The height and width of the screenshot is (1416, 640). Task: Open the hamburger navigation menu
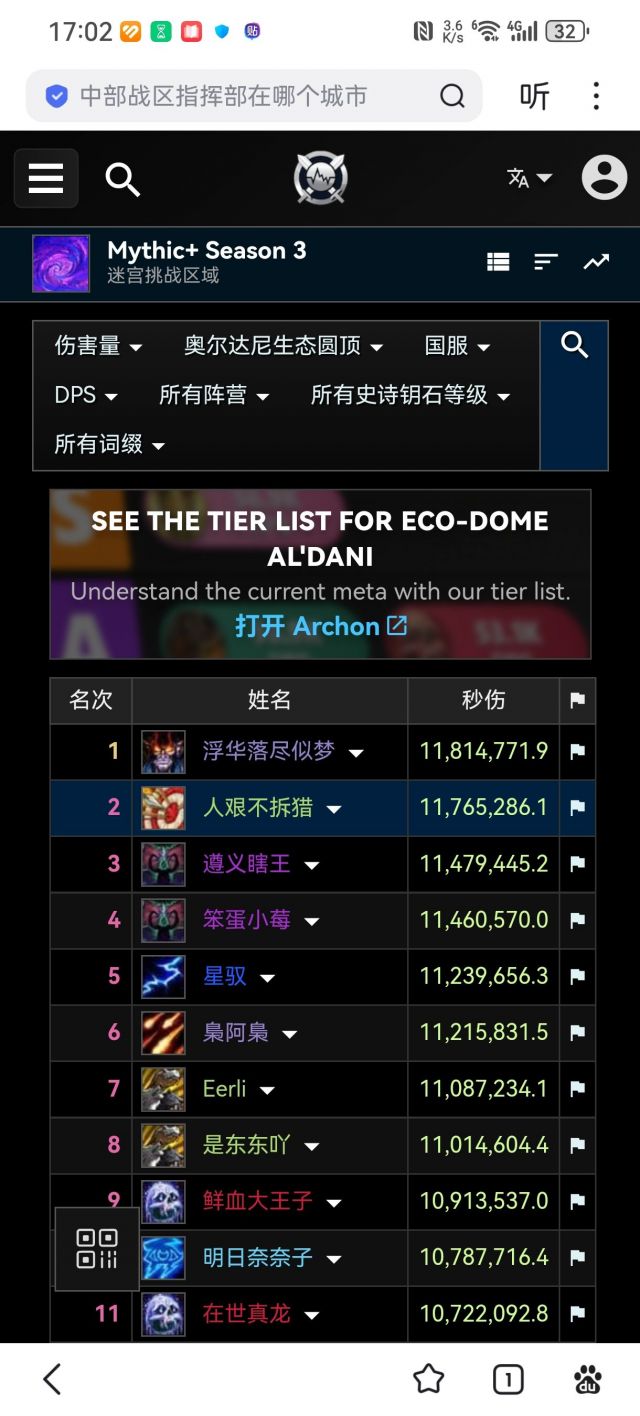coord(46,179)
